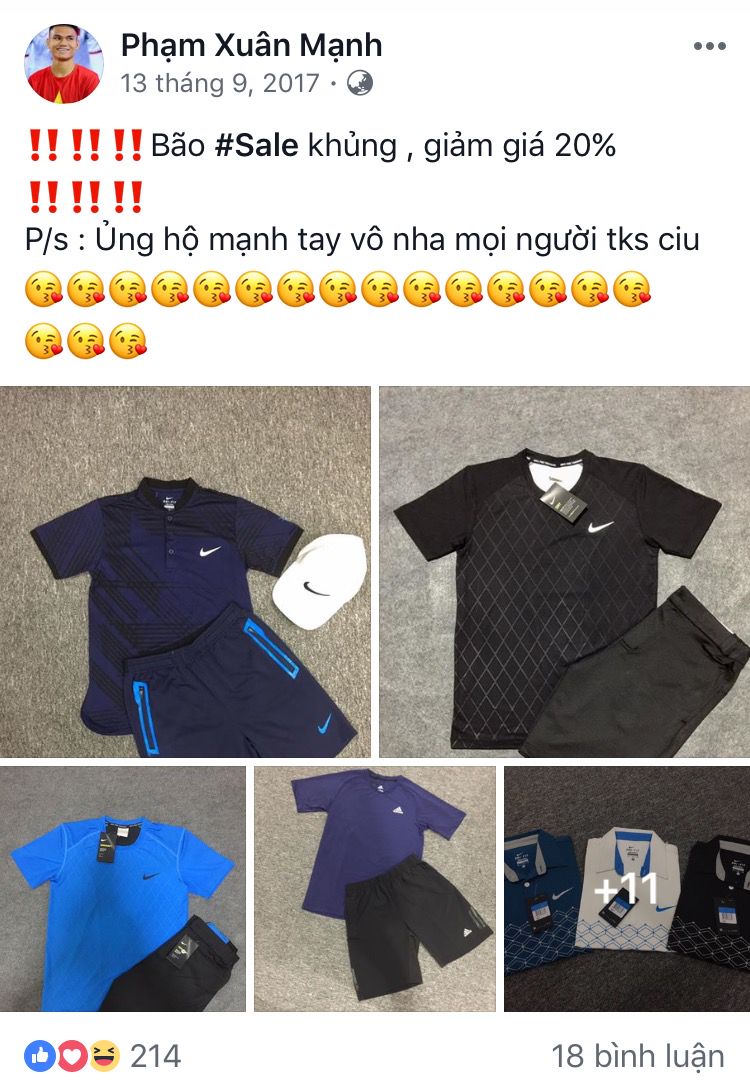Open the black diamond-pattern shirt photo
The height and width of the screenshot is (1091, 750).
point(564,572)
